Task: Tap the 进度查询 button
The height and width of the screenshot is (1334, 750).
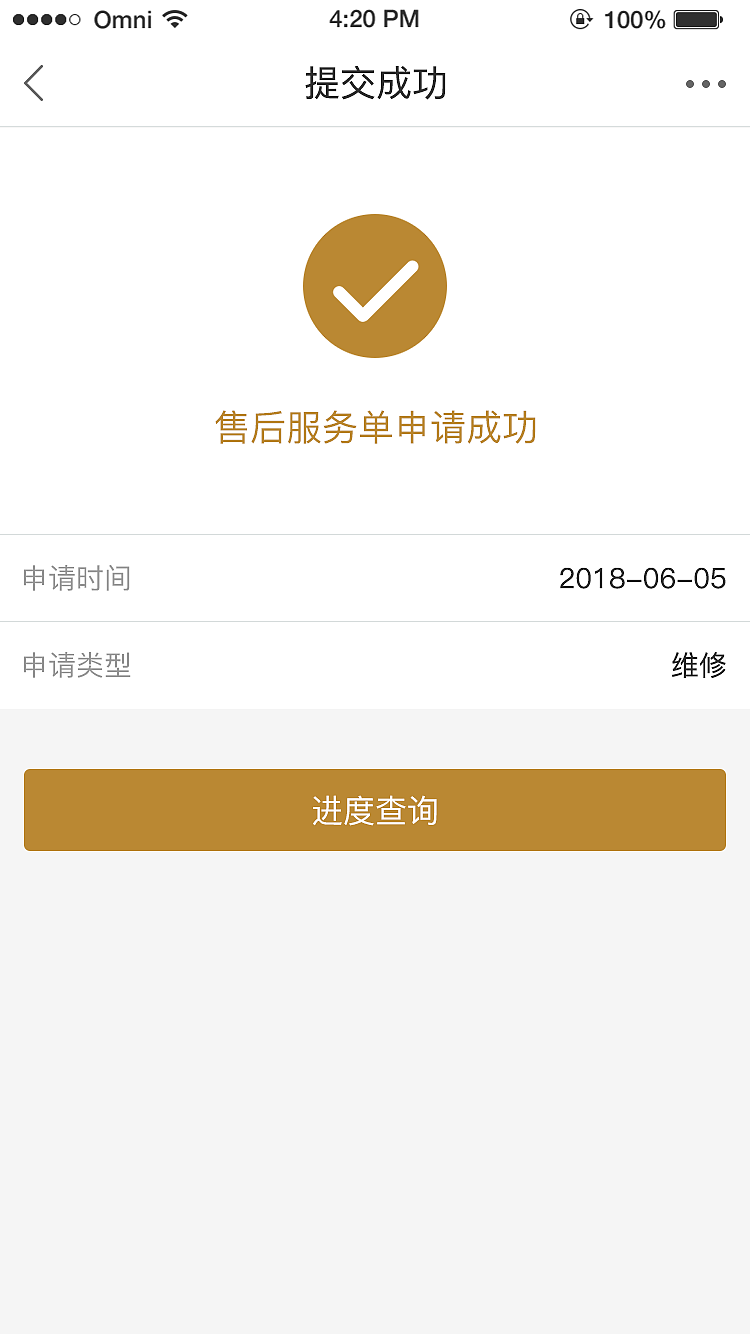Action: (375, 810)
